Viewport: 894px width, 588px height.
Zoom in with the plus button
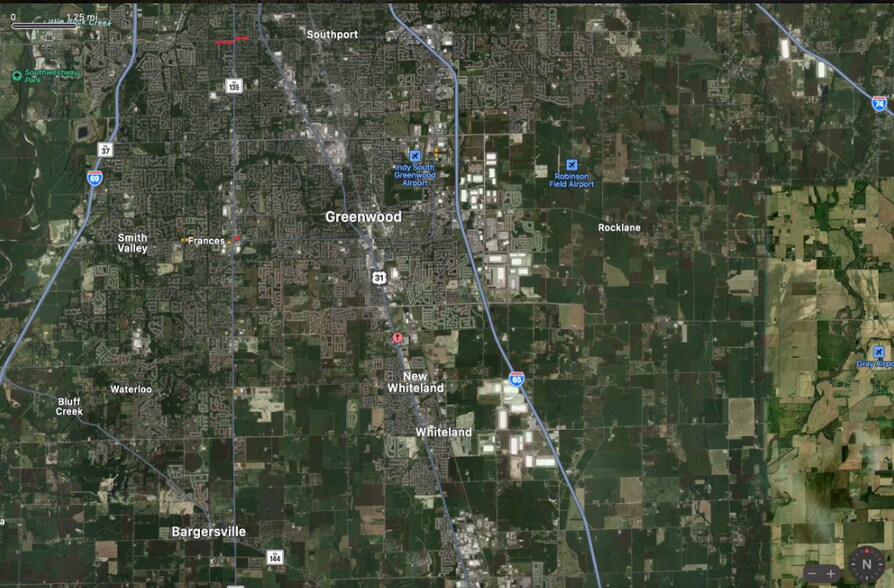(x=832, y=572)
